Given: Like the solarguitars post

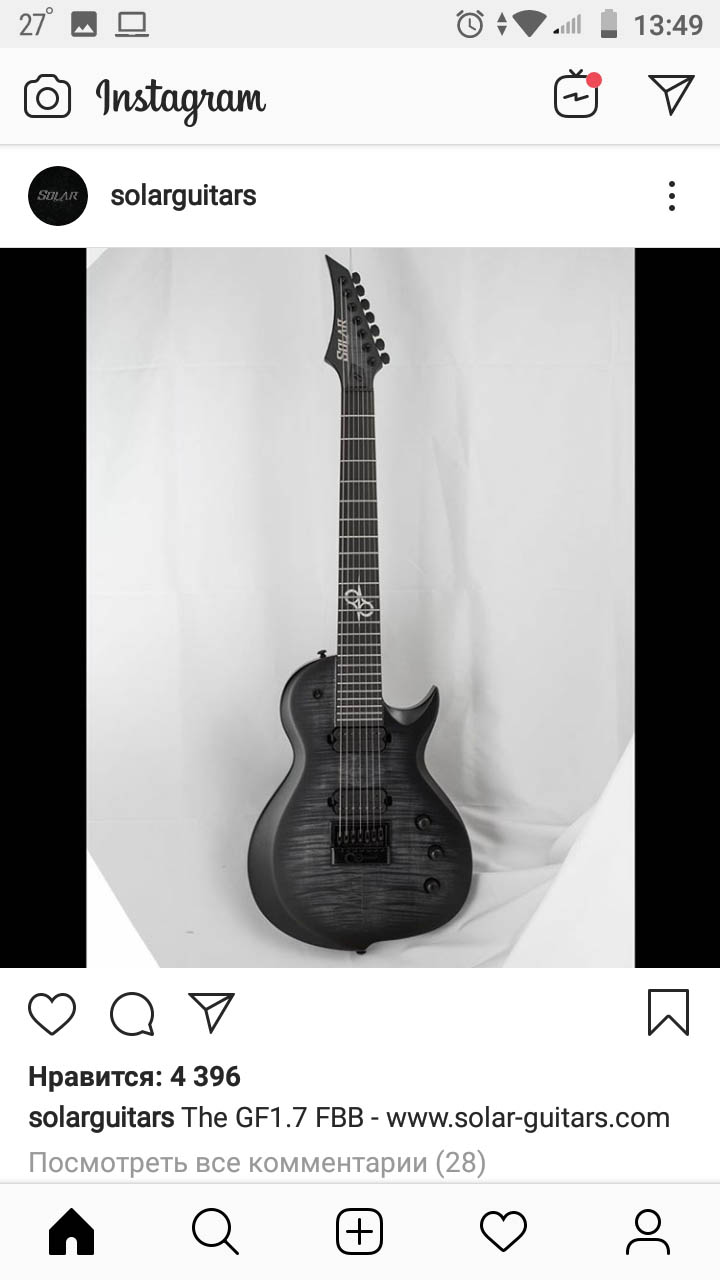Looking at the screenshot, I should (x=52, y=1014).
